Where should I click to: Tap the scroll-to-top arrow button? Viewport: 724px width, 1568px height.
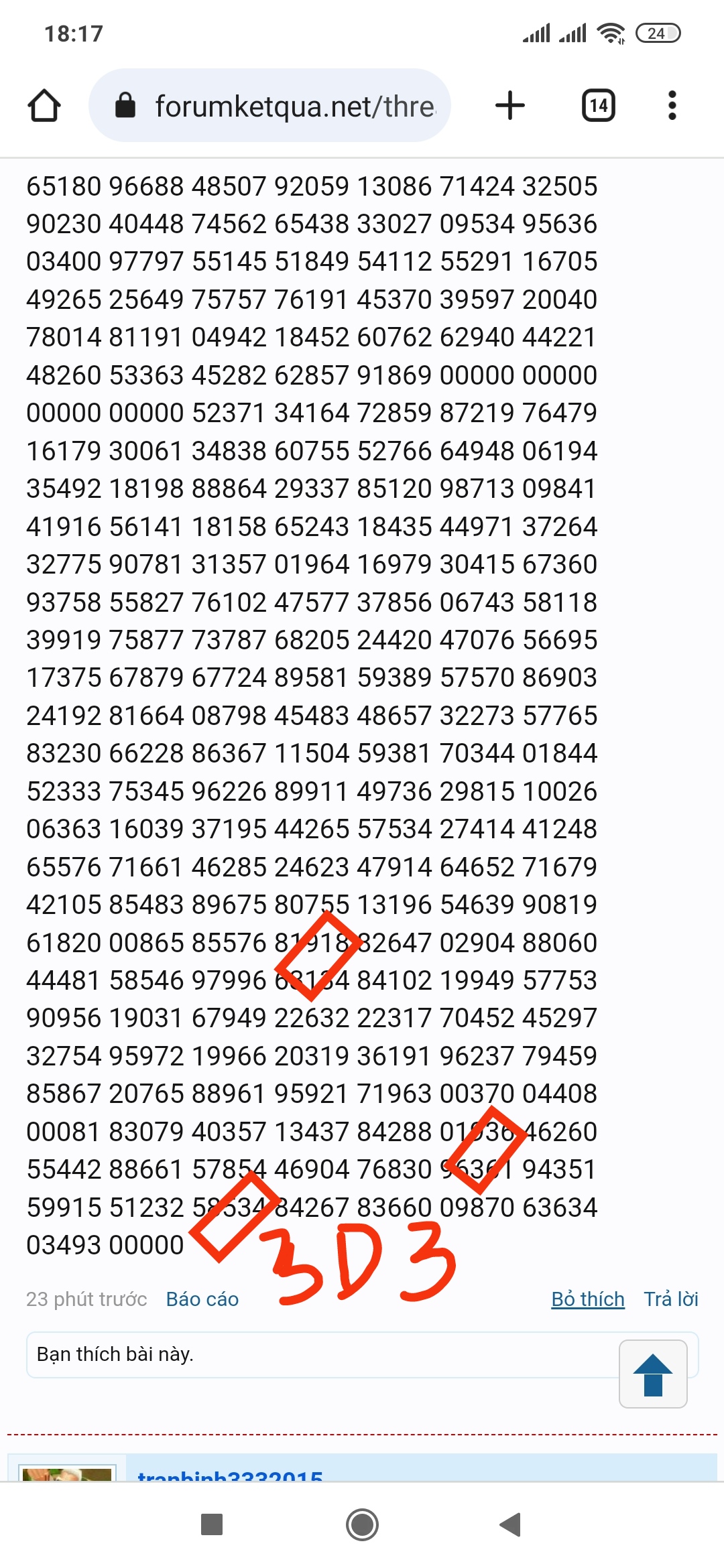pos(653,1374)
